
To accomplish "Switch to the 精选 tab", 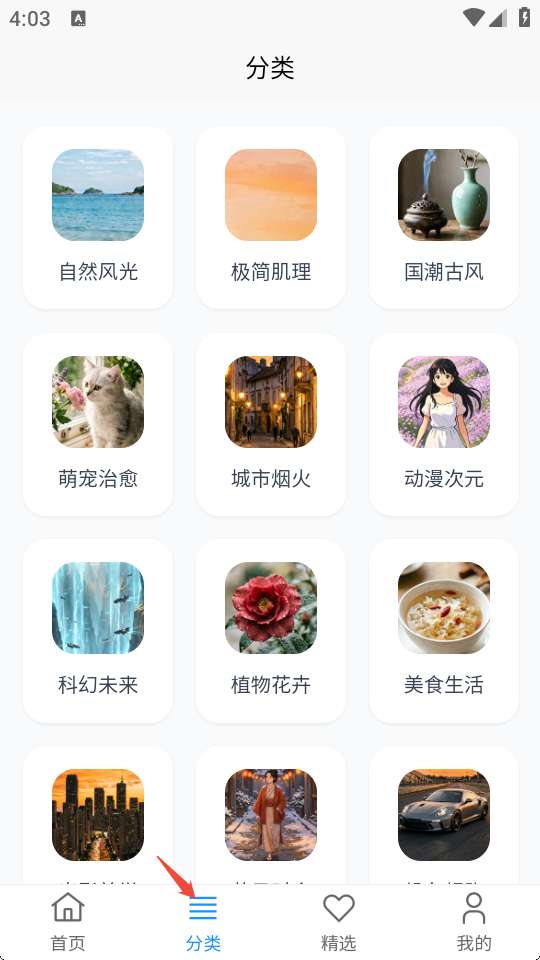I will point(339,922).
